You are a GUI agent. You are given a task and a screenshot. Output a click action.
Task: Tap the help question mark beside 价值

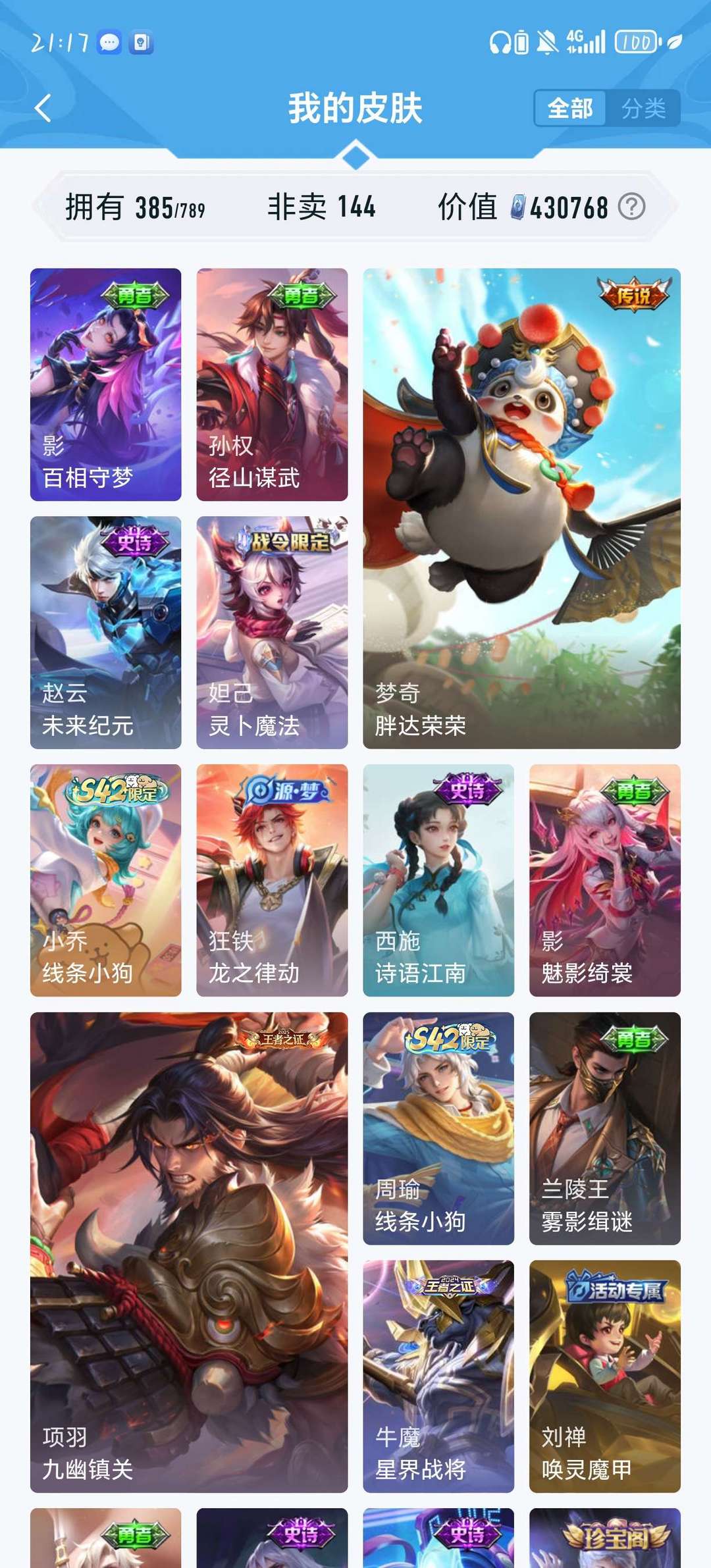(x=631, y=207)
